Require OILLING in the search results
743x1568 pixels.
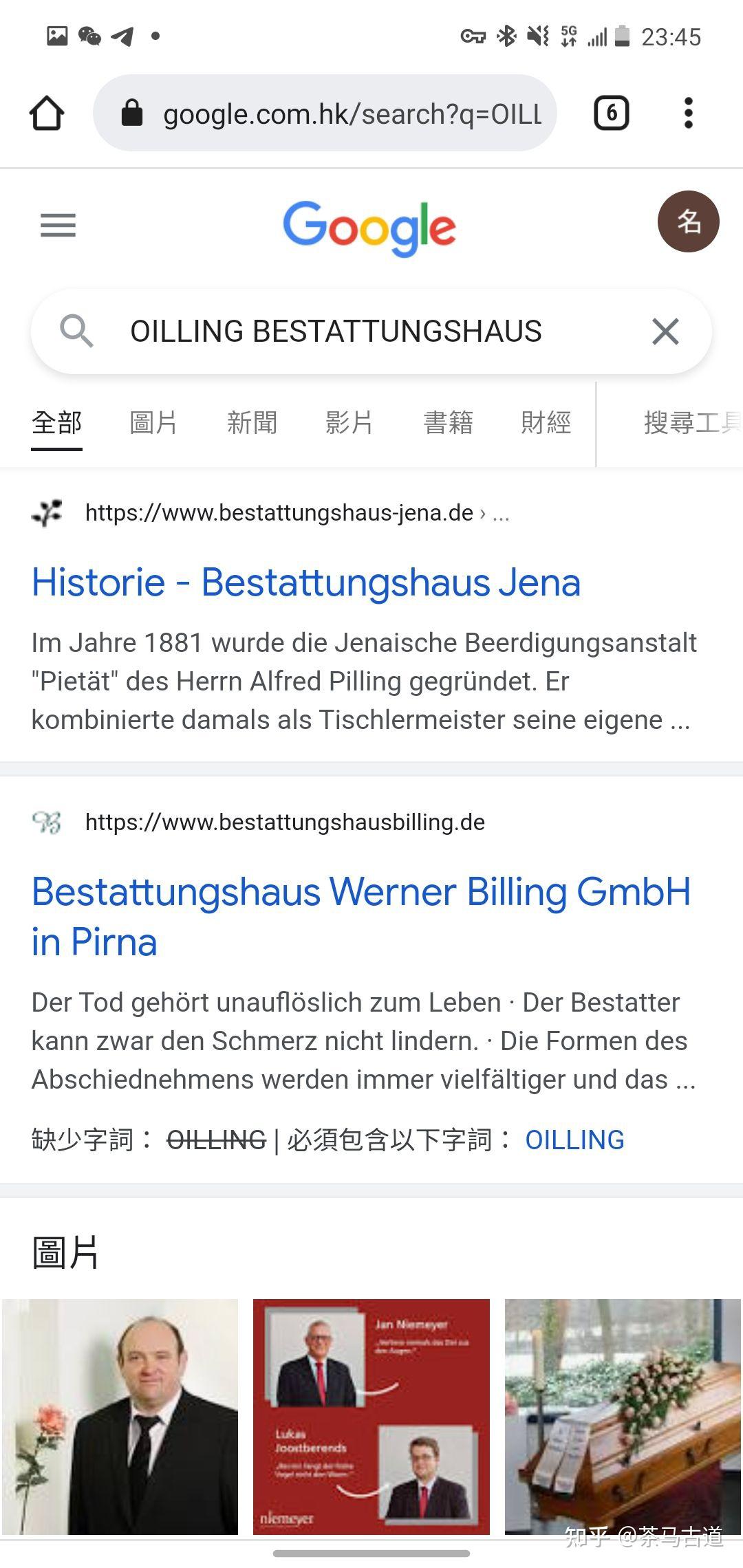pos(574,1140)
